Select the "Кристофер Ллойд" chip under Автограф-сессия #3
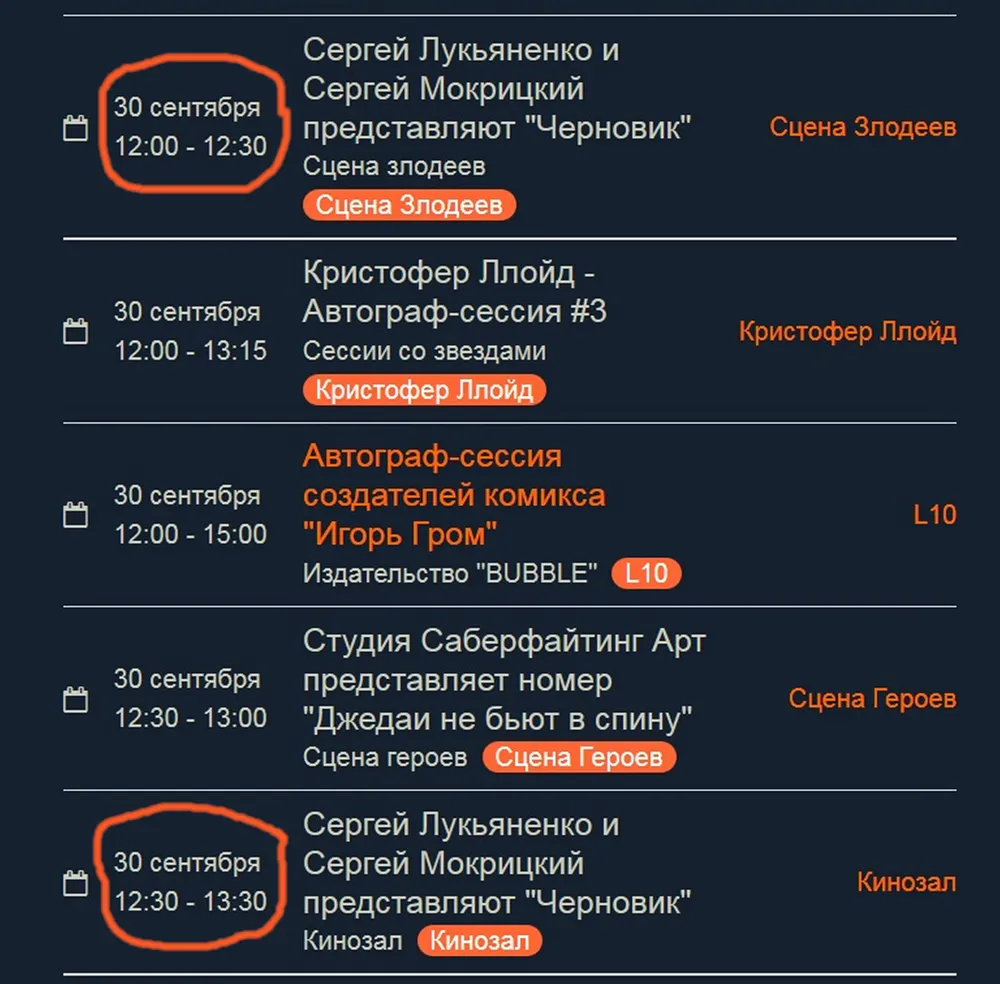Image resolution: width=1000 pixels, height=984 pixels. pyautogui.click(x=424, y=390)
